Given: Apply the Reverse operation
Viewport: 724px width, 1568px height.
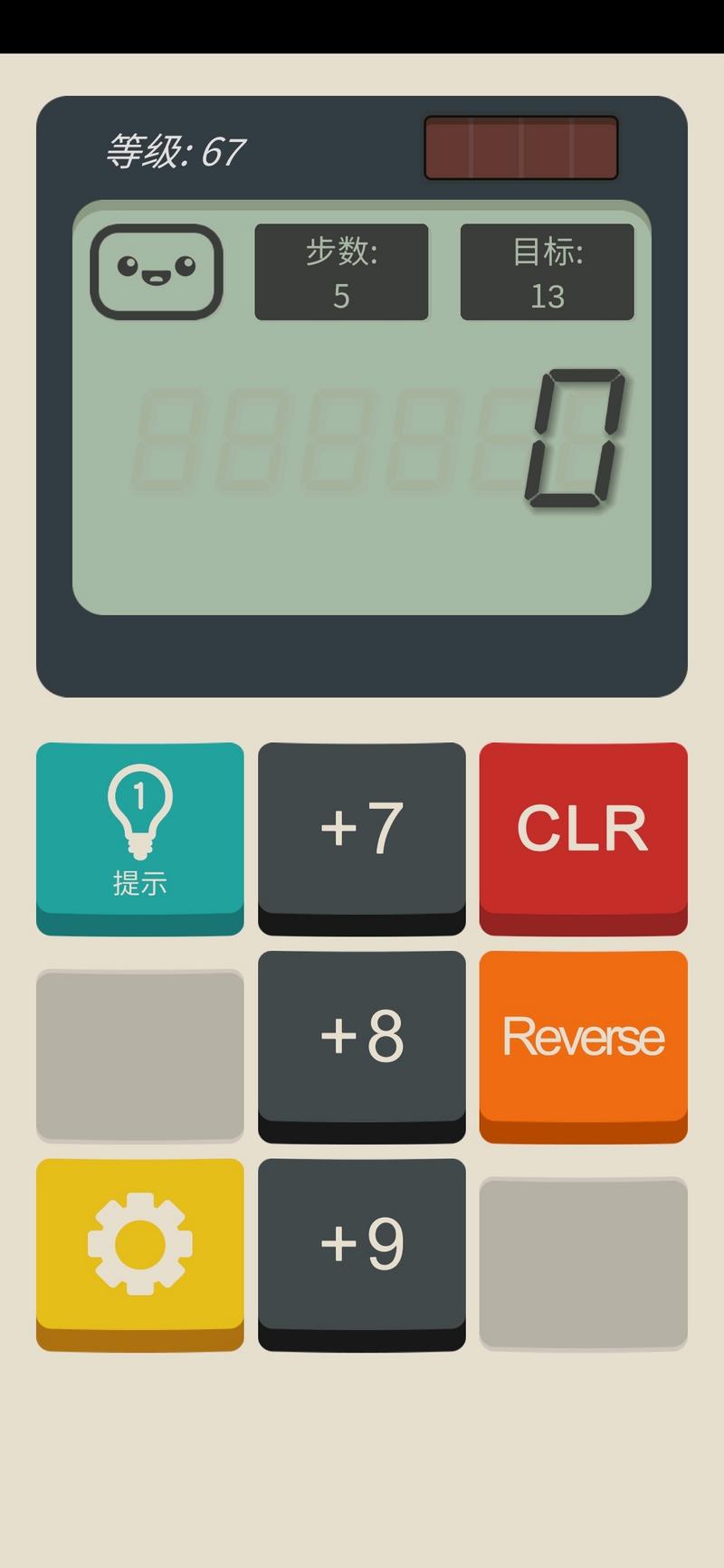Looking at the screenshot, I should pos(583,1045).
